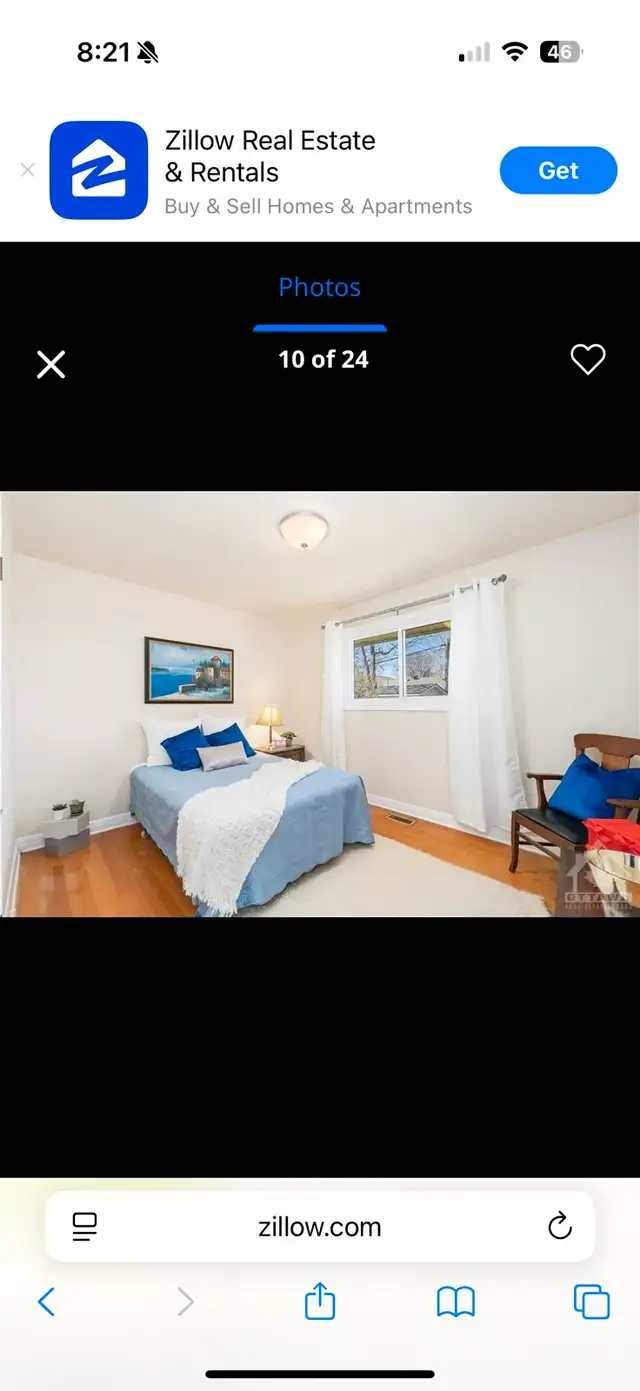Dismiss the Zillow app banner

pos(27,170)
